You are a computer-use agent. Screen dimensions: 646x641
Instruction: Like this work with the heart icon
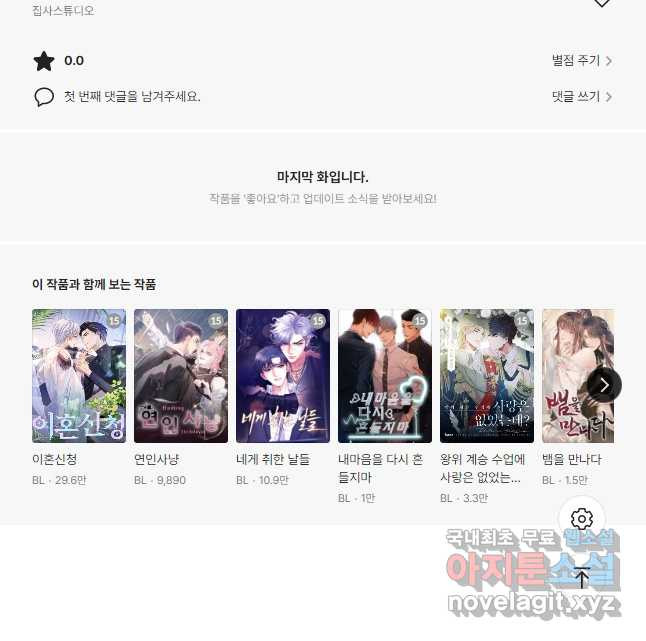click(601, 3)
